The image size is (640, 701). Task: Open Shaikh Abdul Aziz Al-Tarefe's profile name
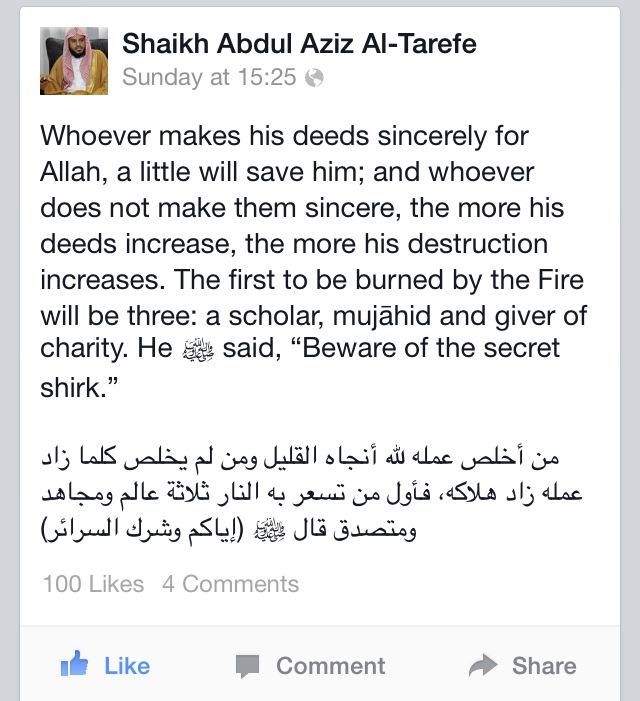tap(299, 43)
